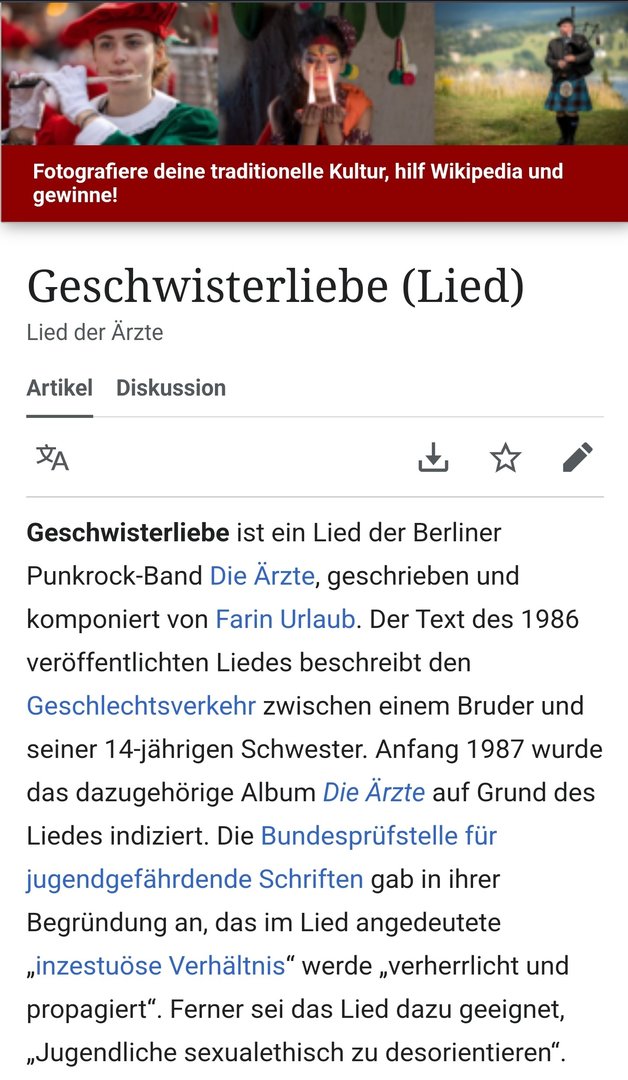Image resolution: width=628 pixels, height=1080 pixels.
Task: Open the Farin Urlaub link
Action: tap(285, 619)
